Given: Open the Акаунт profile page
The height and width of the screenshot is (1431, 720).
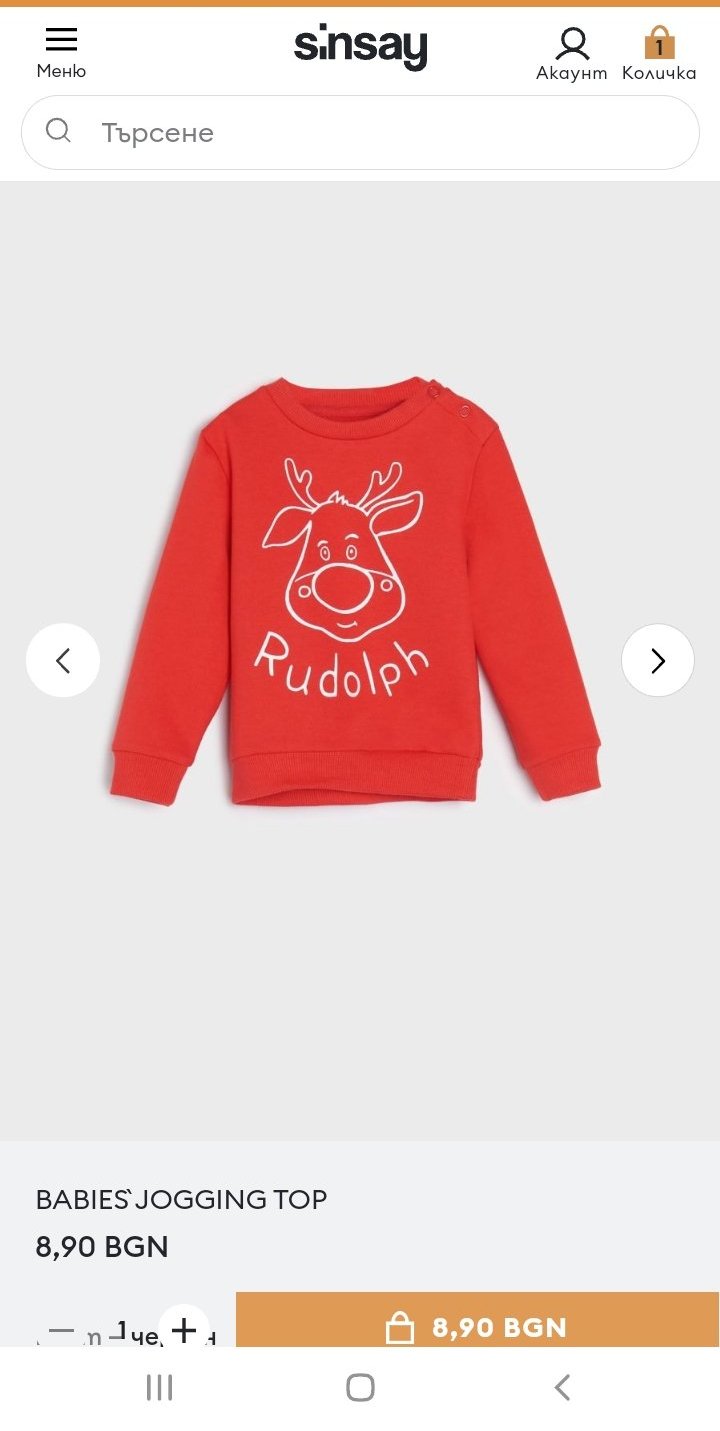Looking at the screenshot, I should pos(572,54).
